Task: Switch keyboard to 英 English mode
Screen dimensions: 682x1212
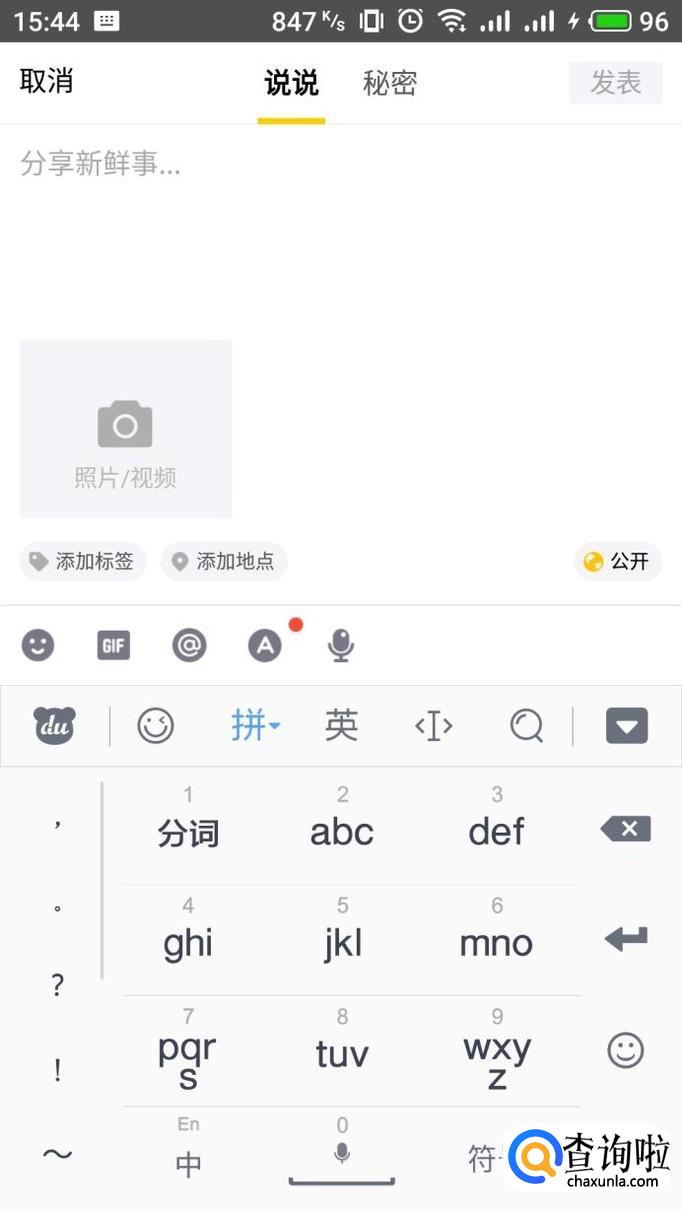Action: point(341,726)
